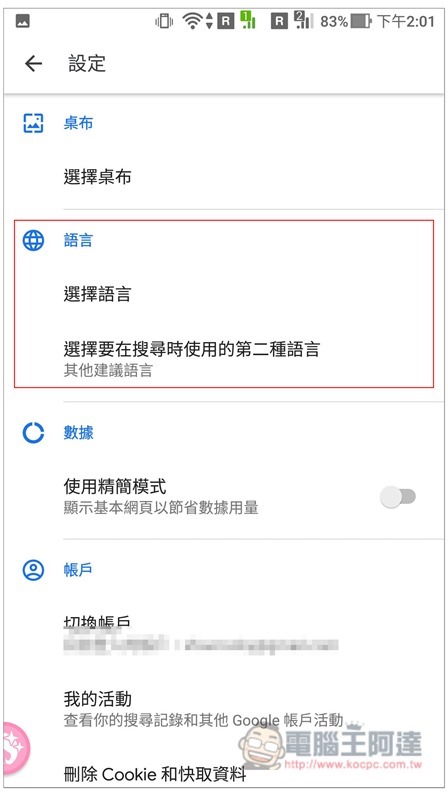Open 選擇桌布 wallpaper option
The width and height of the screenshot is (448, 796).
click(223, 177)
